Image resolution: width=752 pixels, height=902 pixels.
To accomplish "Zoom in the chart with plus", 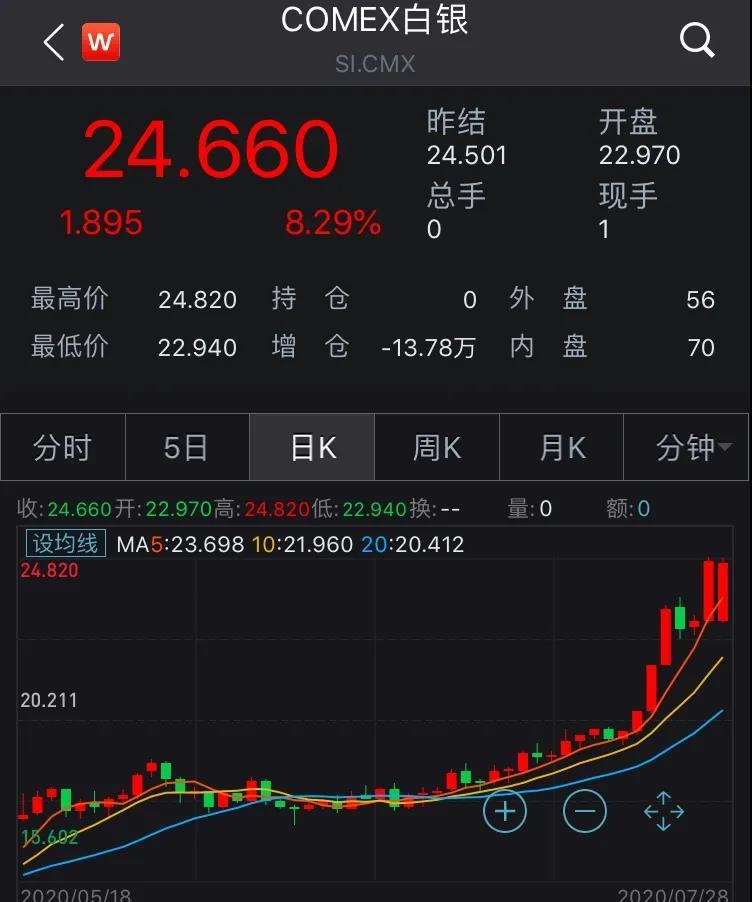I will [x=505, y=811].
